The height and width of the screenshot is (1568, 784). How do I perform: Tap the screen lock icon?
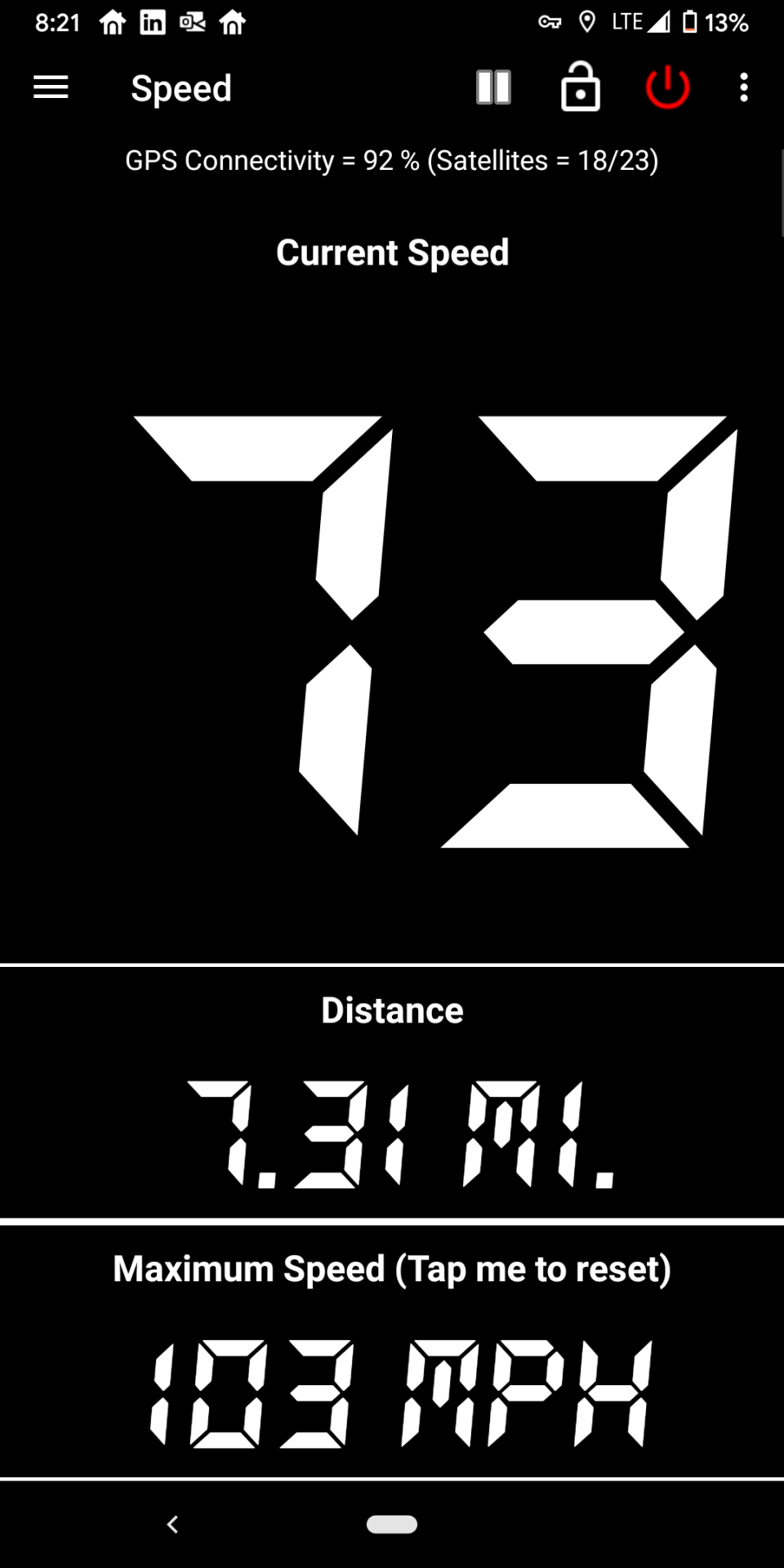(x=581, y=87)
